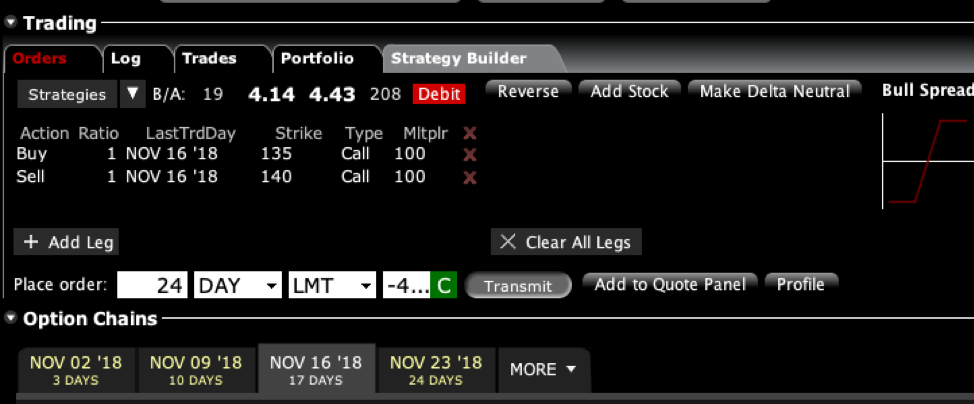Open the Log tab
This screenshot has height=404, width=974.
(126, 59)
